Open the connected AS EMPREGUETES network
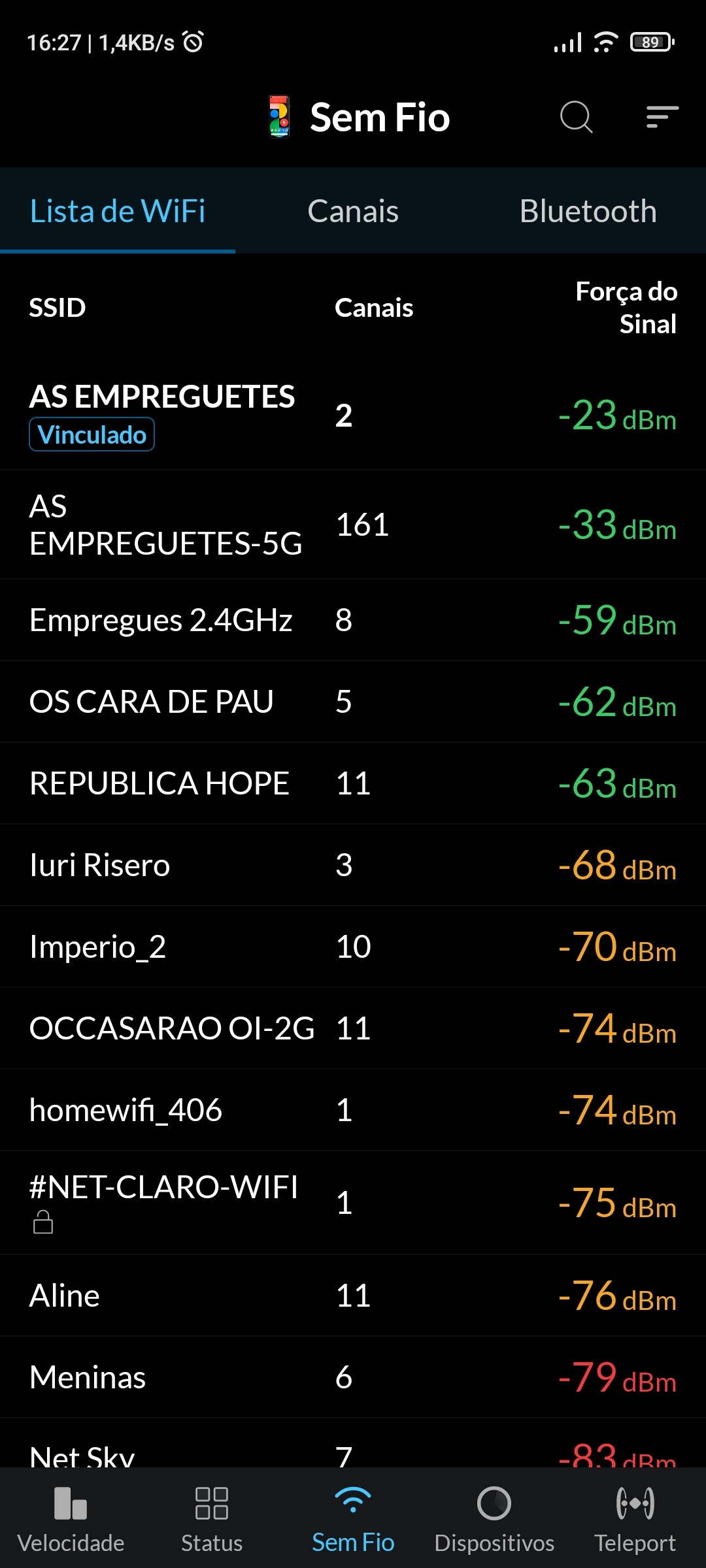 (353, 415)
